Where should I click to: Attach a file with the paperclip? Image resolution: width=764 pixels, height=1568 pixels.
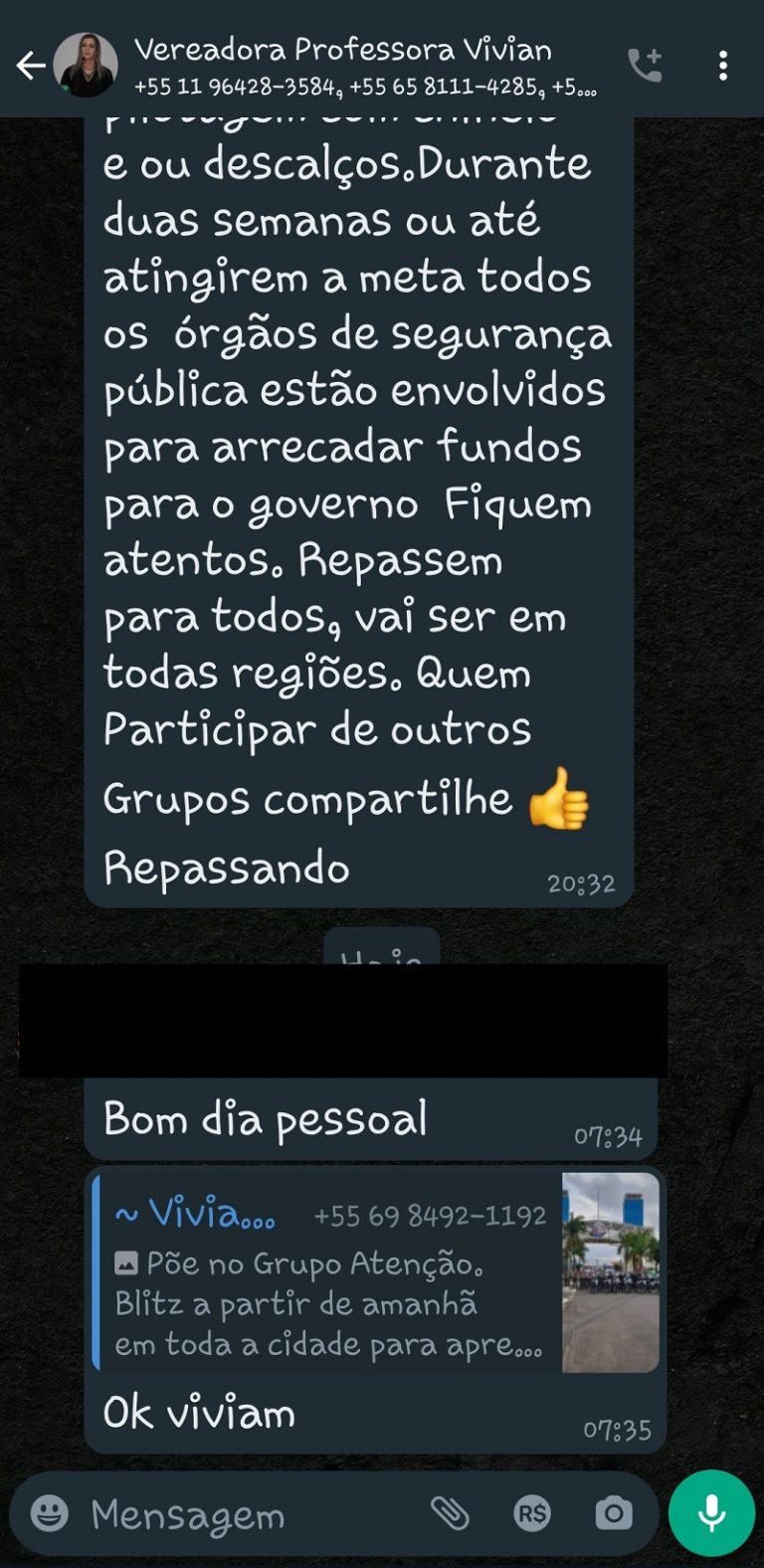tap(450, 1513)
